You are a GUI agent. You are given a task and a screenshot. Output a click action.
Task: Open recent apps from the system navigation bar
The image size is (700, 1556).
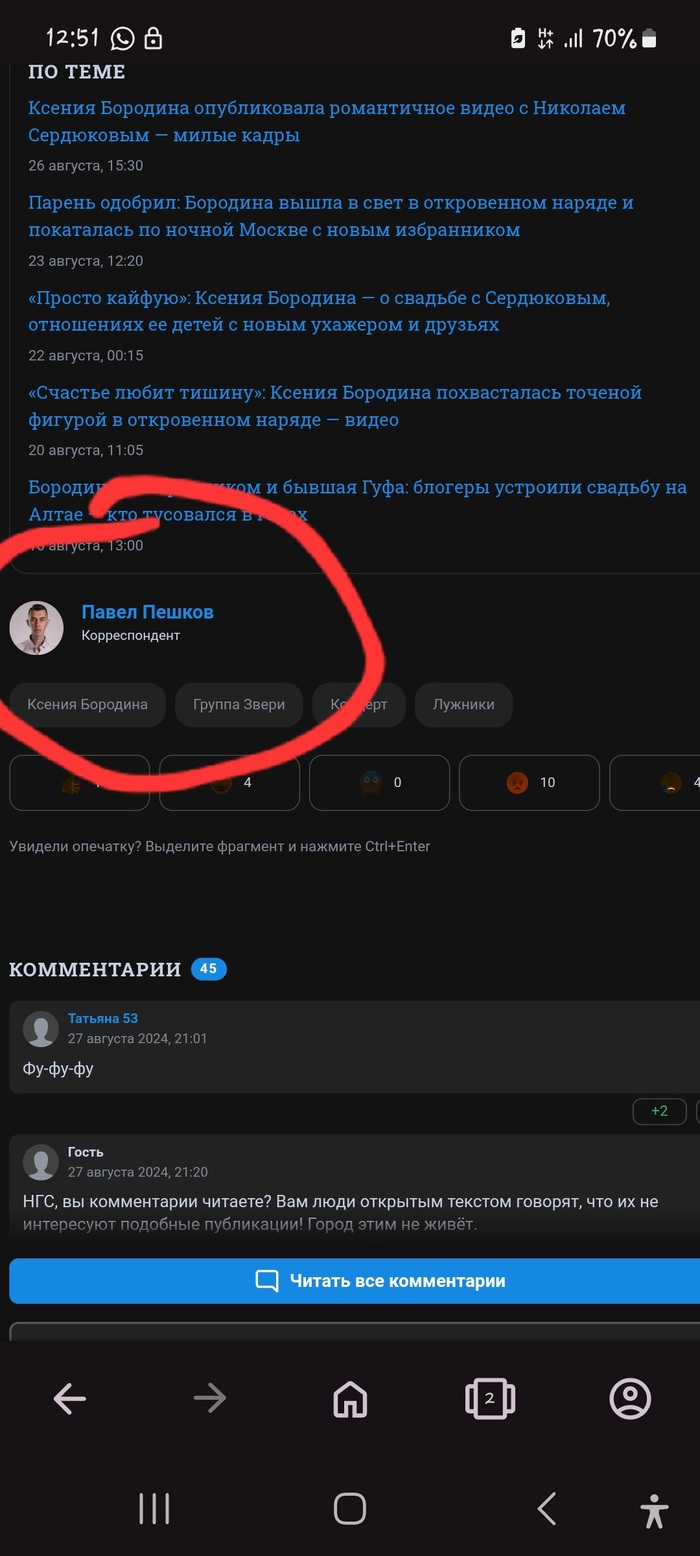(154, 1508)
